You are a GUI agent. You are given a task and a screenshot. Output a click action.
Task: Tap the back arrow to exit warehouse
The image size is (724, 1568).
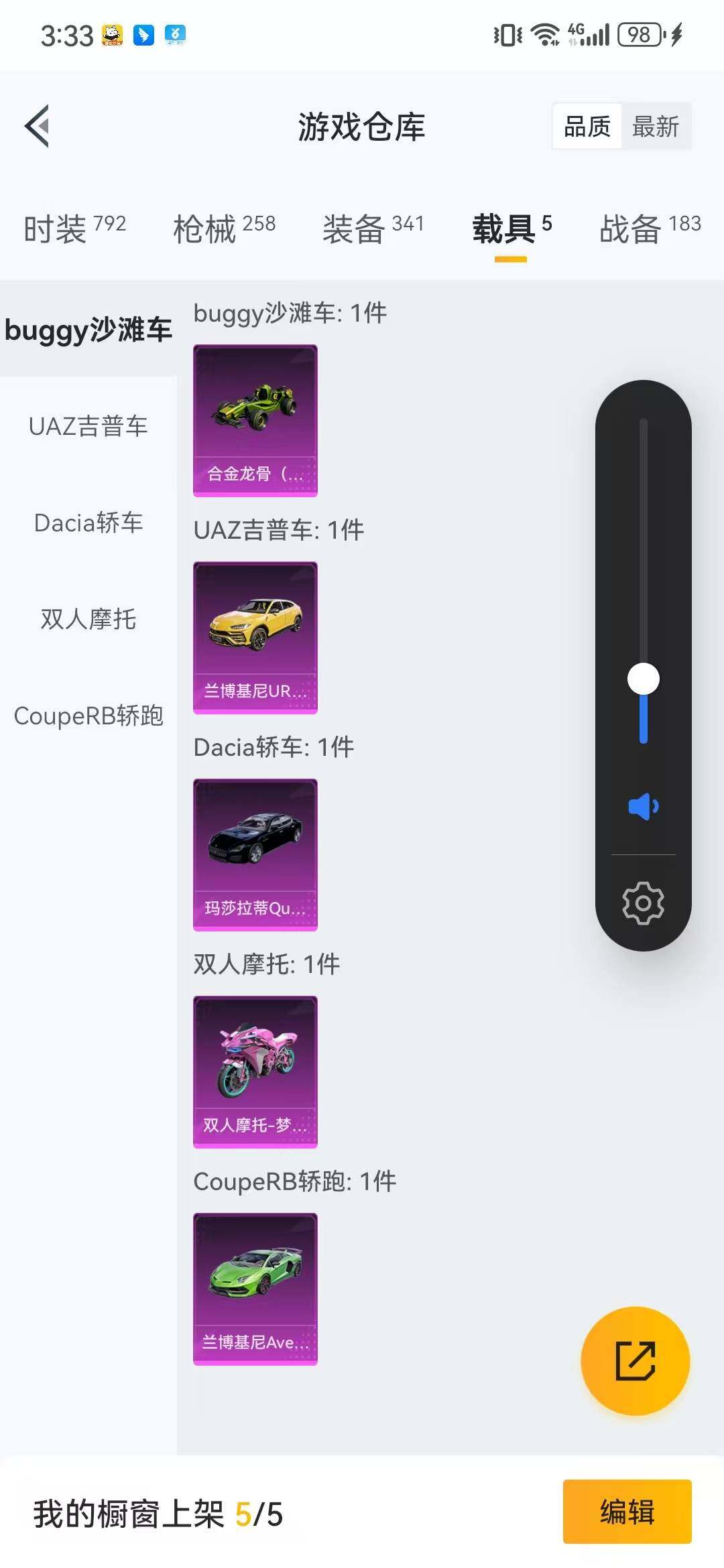pos(38,126)
